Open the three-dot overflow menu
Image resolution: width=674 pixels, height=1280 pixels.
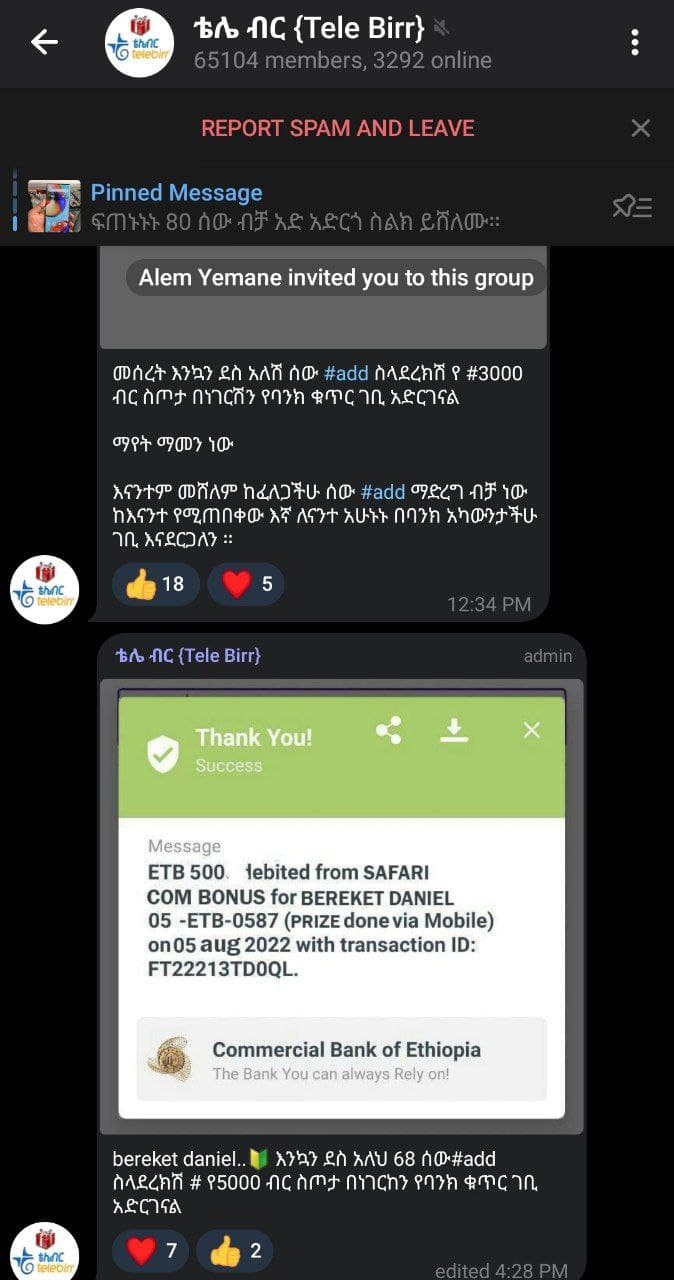[x=635, y=42]
